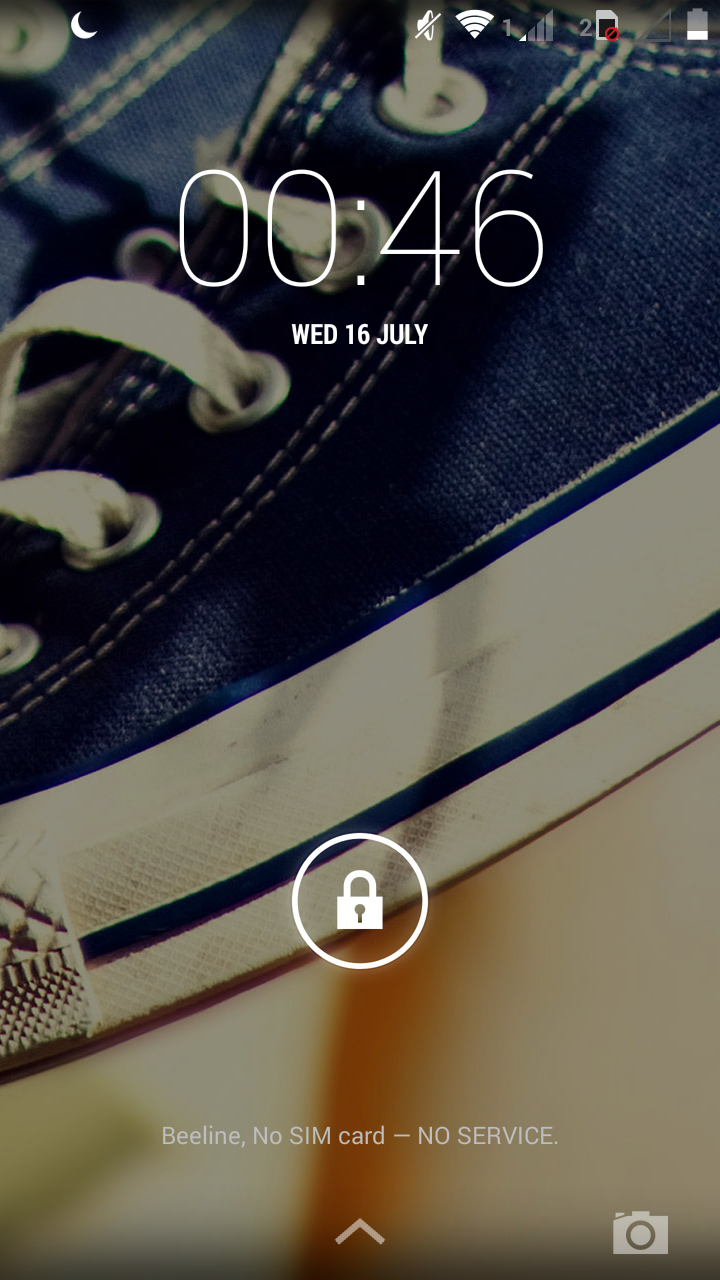Open the camera shortcut
The width and height of the screenshot is (720, 1280).
pos(640,1232)
